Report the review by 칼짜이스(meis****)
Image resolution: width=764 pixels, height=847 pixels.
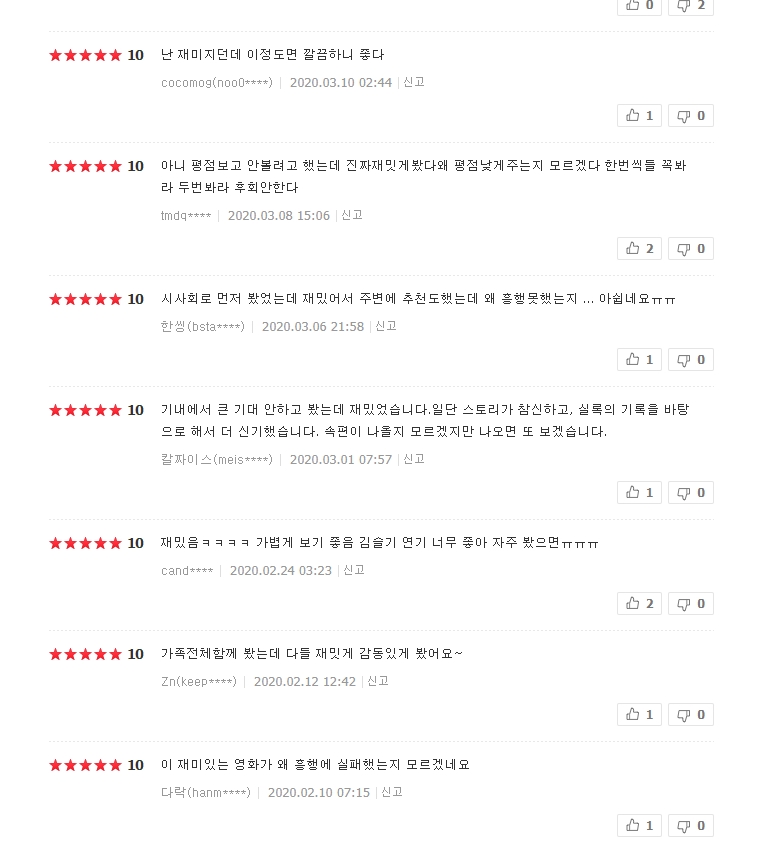tap(414, 459)
